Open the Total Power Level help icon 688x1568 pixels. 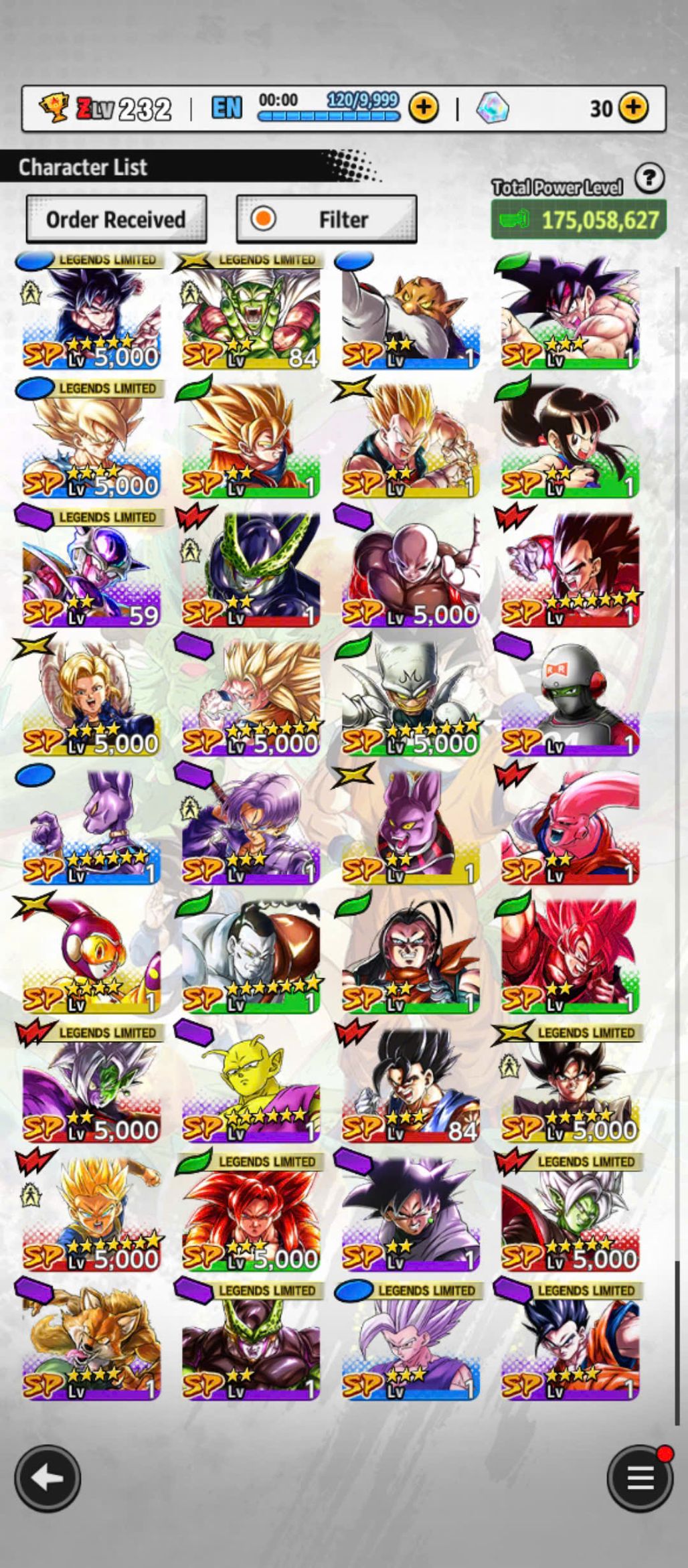click(x=649, y=179)
